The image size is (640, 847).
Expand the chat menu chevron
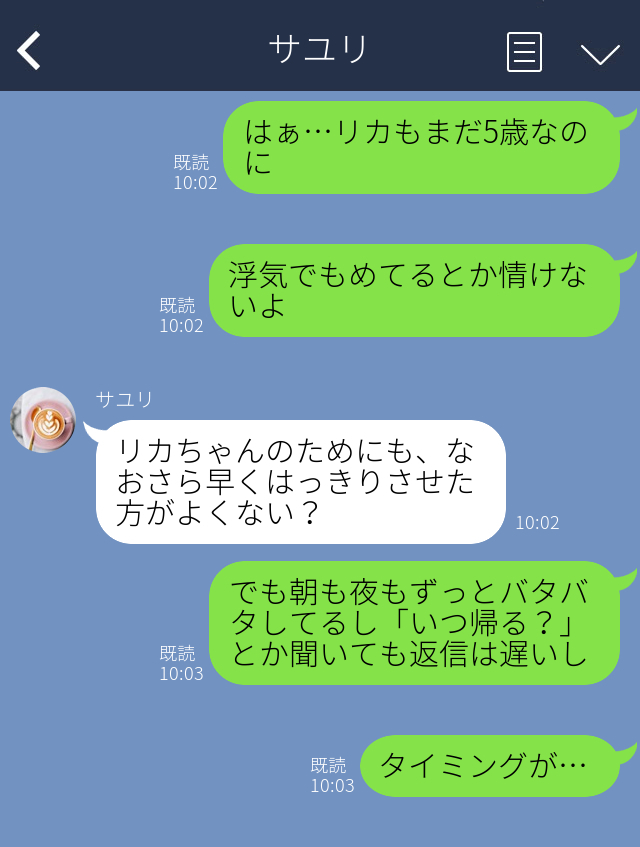(x=600, y=53)
